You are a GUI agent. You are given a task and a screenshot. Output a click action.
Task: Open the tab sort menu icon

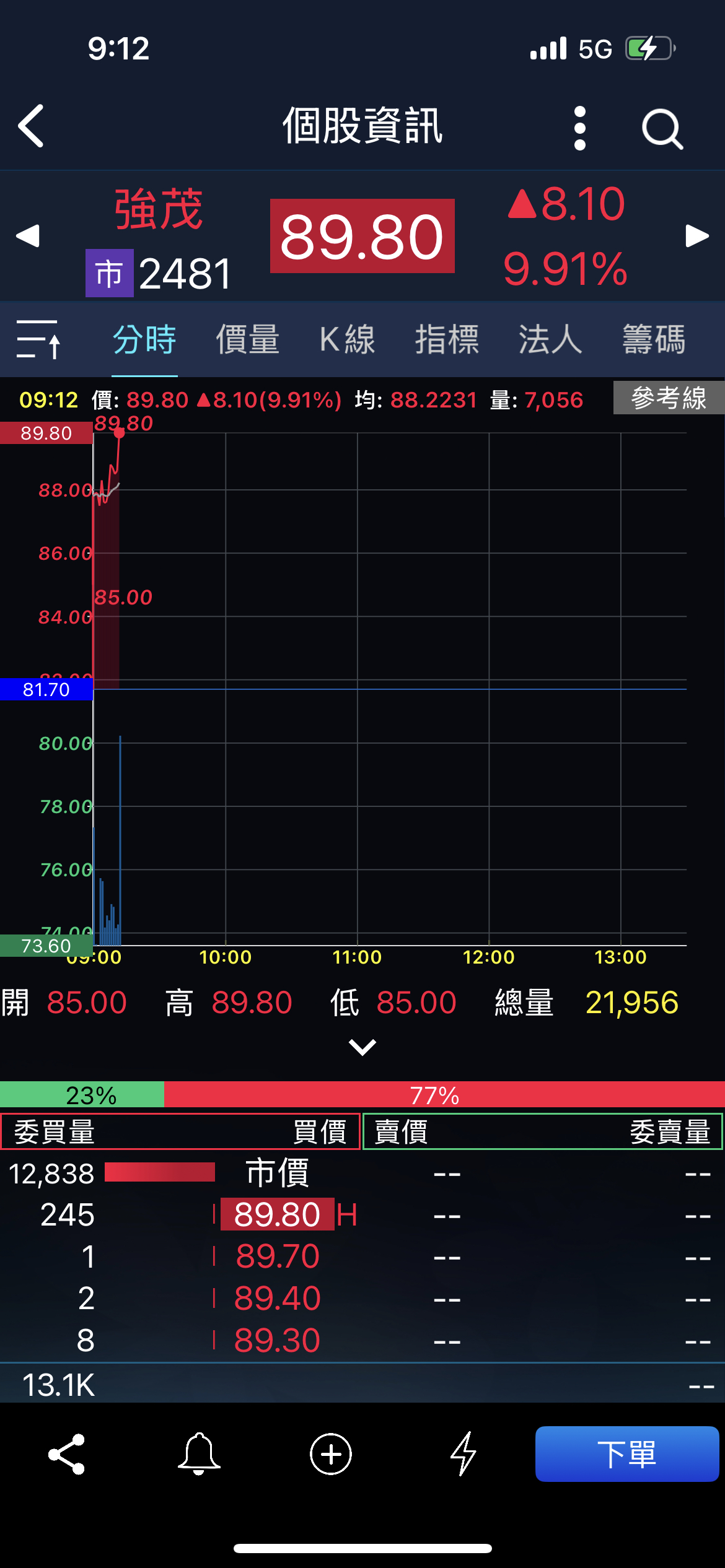38,339
